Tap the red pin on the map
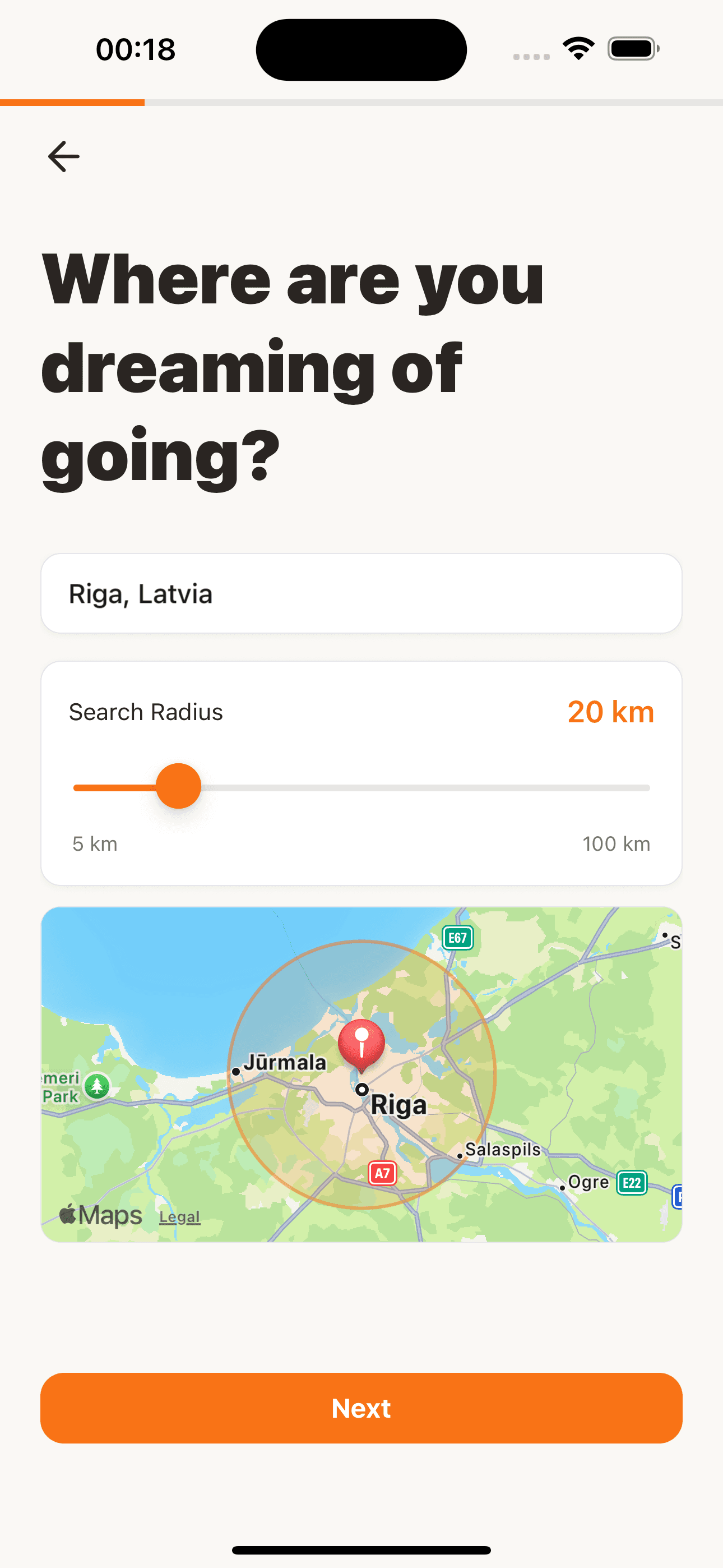This screenshot has width=723, height=1568. point(361,1043)
